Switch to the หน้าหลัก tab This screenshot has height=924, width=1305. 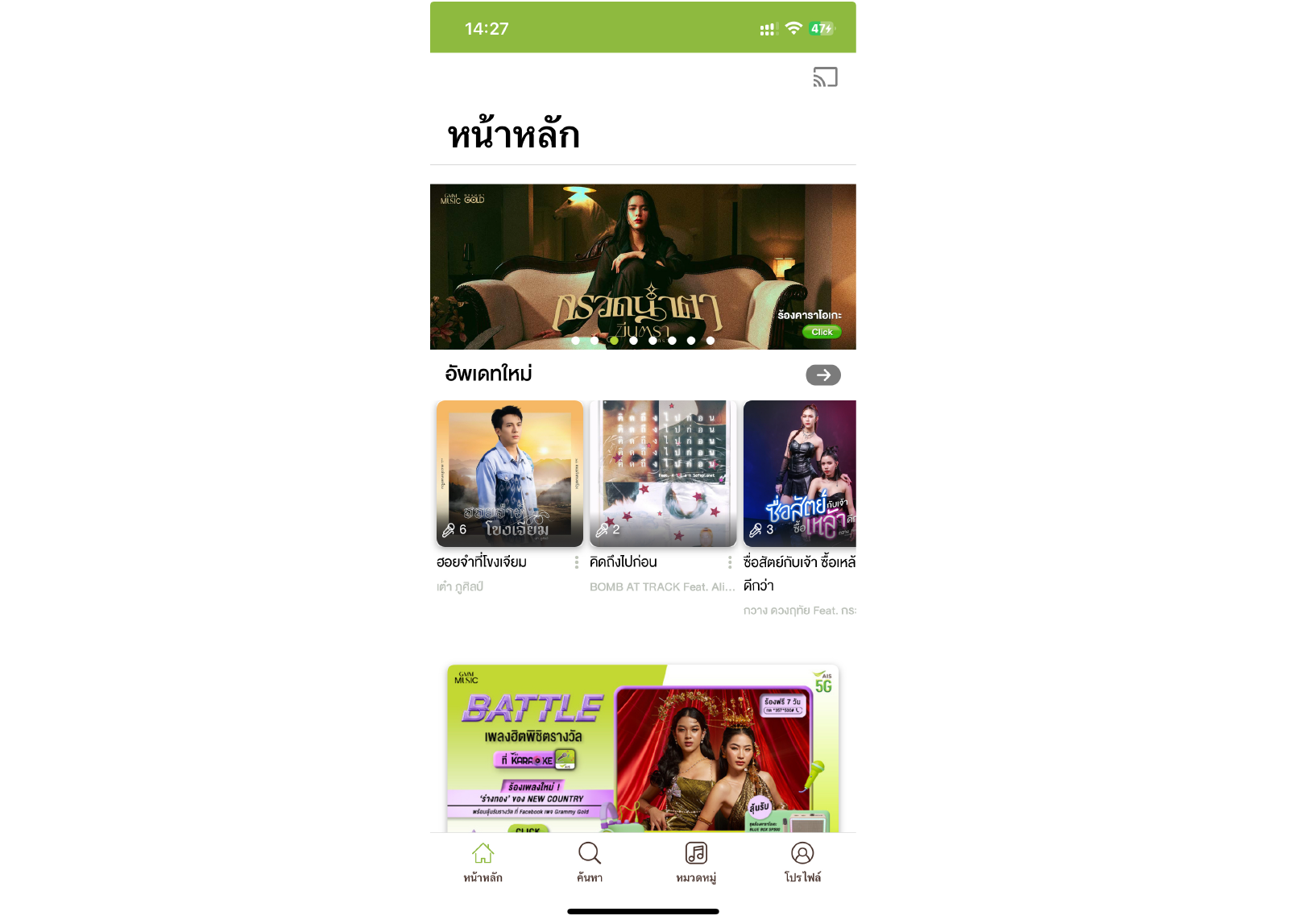(483, 862)
